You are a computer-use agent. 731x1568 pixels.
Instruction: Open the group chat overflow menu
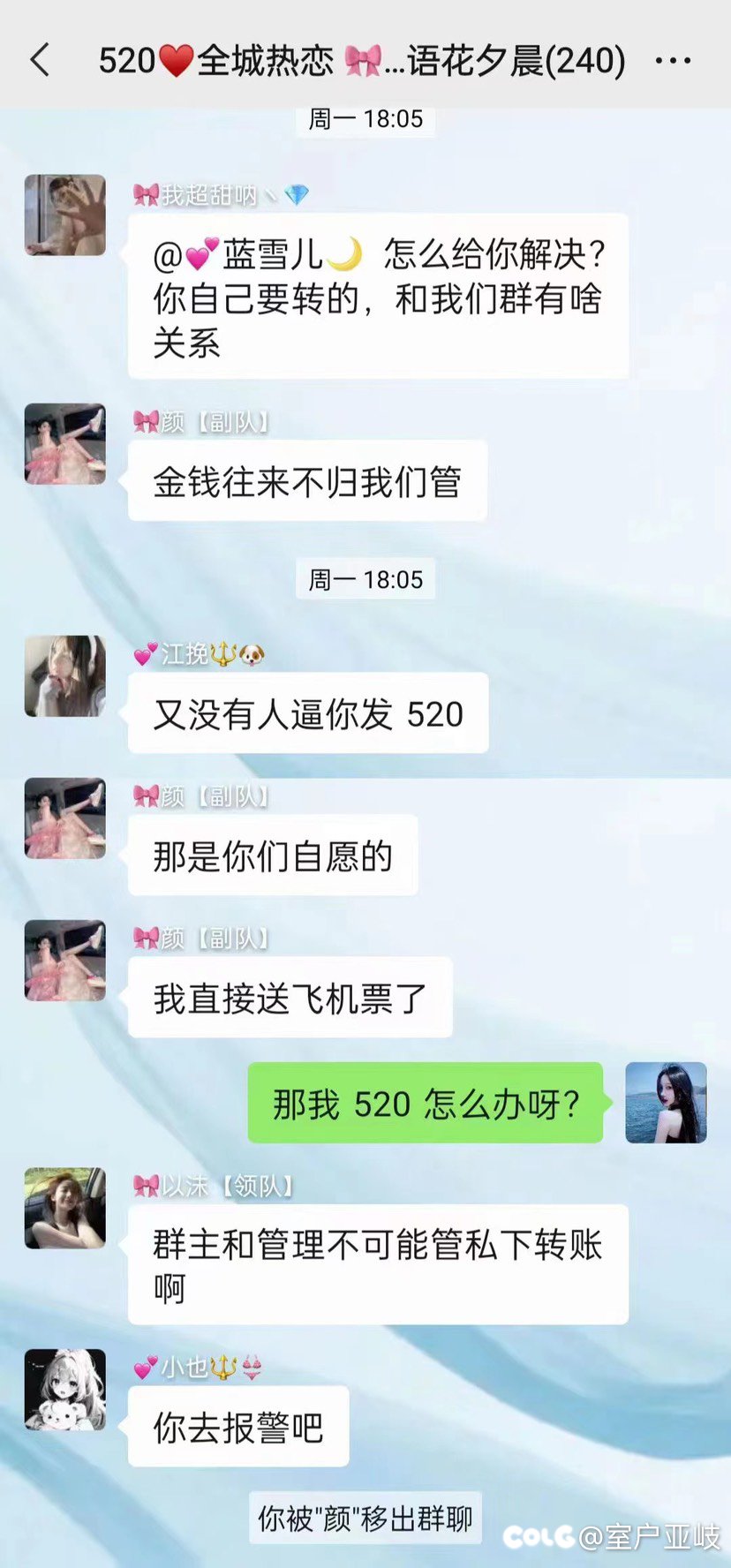673,61
